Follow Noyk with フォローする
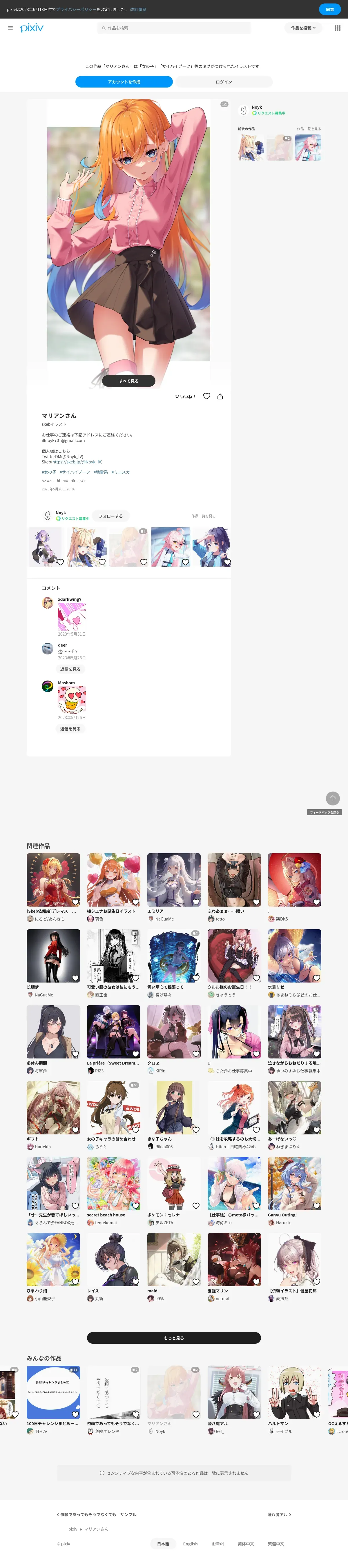 110,516
